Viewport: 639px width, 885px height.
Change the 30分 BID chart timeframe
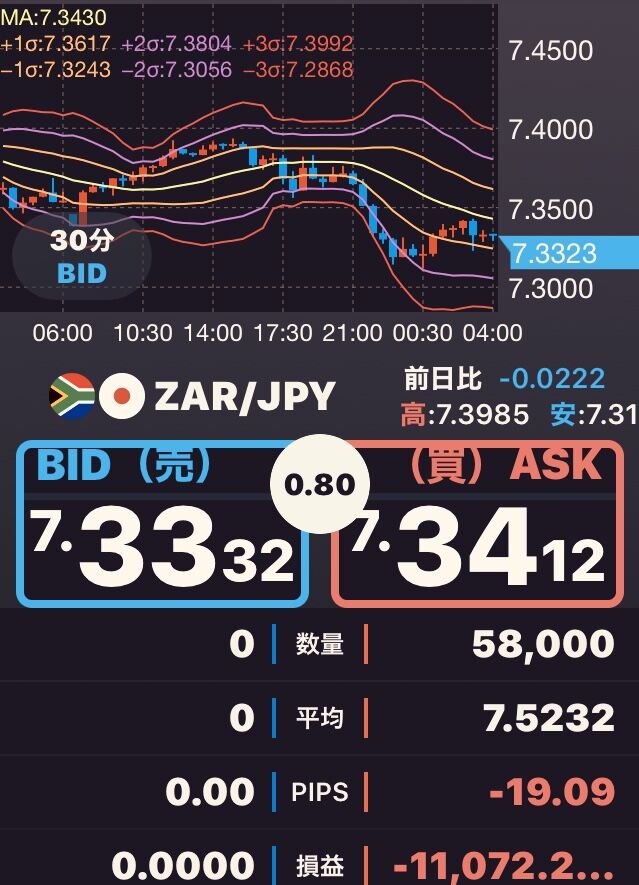[x=82, y=257]
